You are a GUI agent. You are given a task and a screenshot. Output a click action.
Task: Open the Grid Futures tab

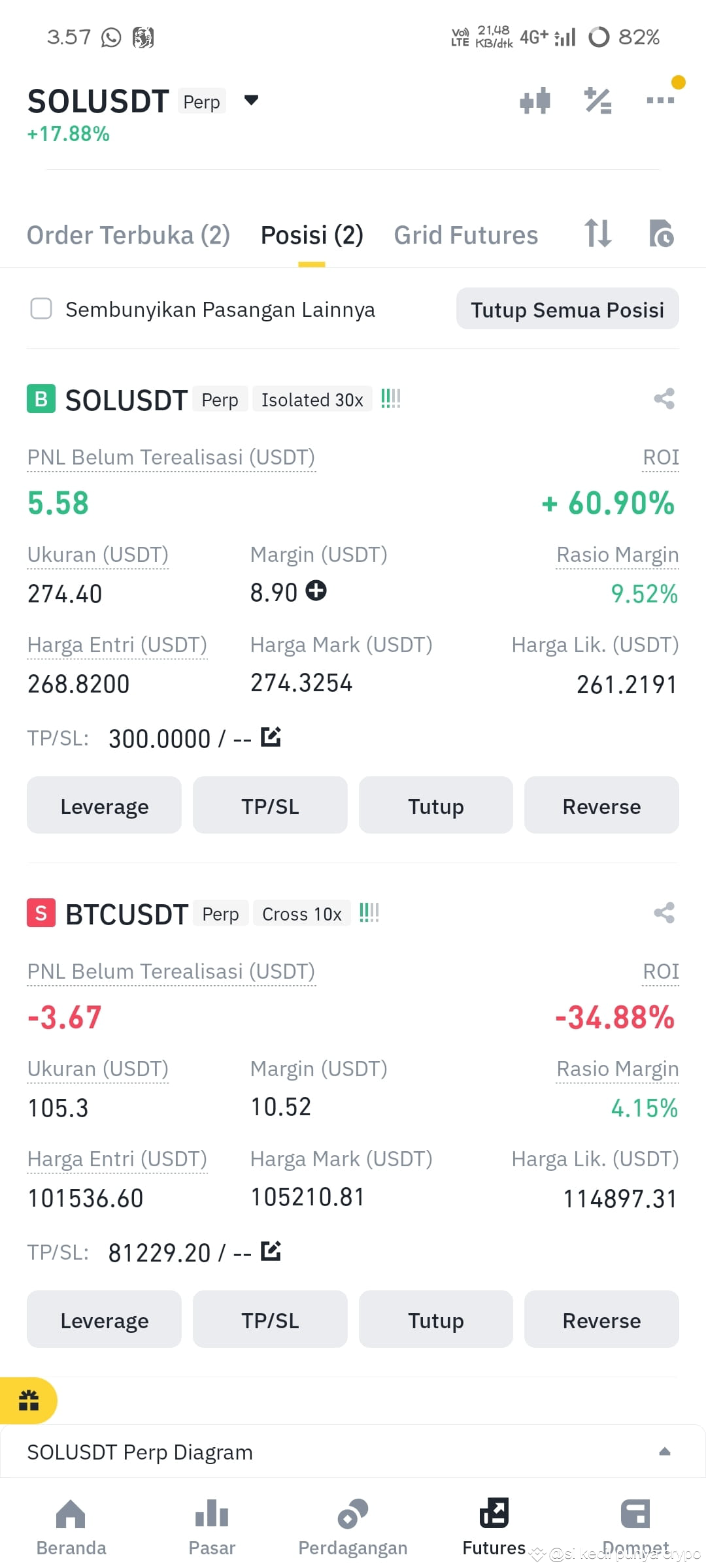[465, 235]
